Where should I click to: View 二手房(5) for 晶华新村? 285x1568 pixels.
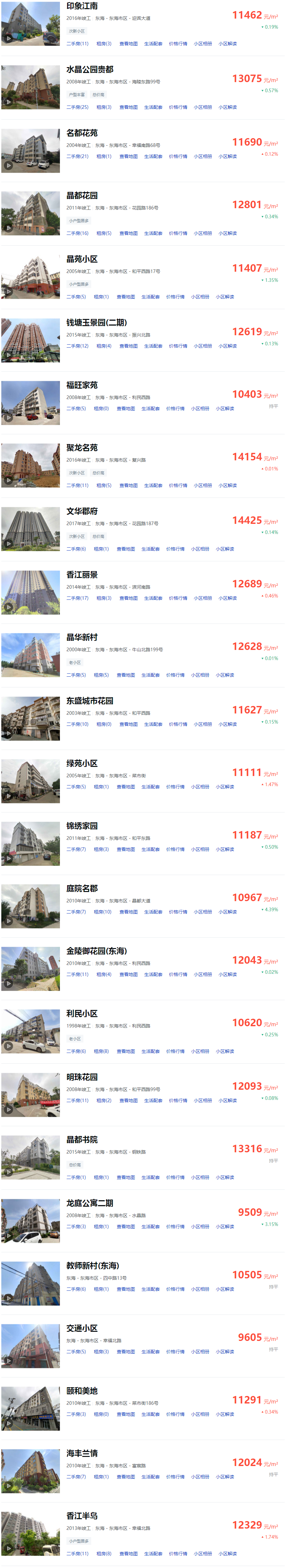click(x=76, y=675)
